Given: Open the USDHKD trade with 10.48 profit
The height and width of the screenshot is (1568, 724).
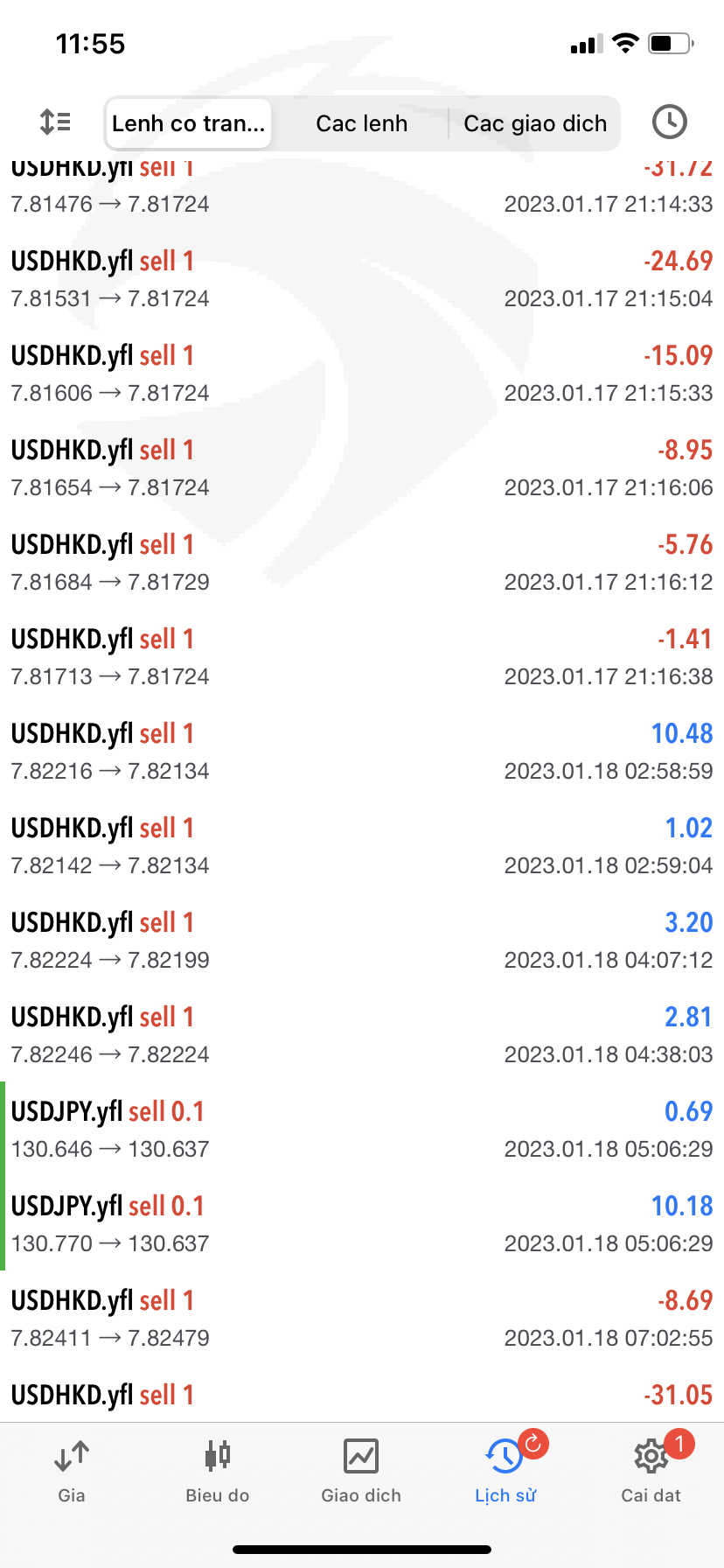Looking at the screenshot, I should tap(362, 751).
